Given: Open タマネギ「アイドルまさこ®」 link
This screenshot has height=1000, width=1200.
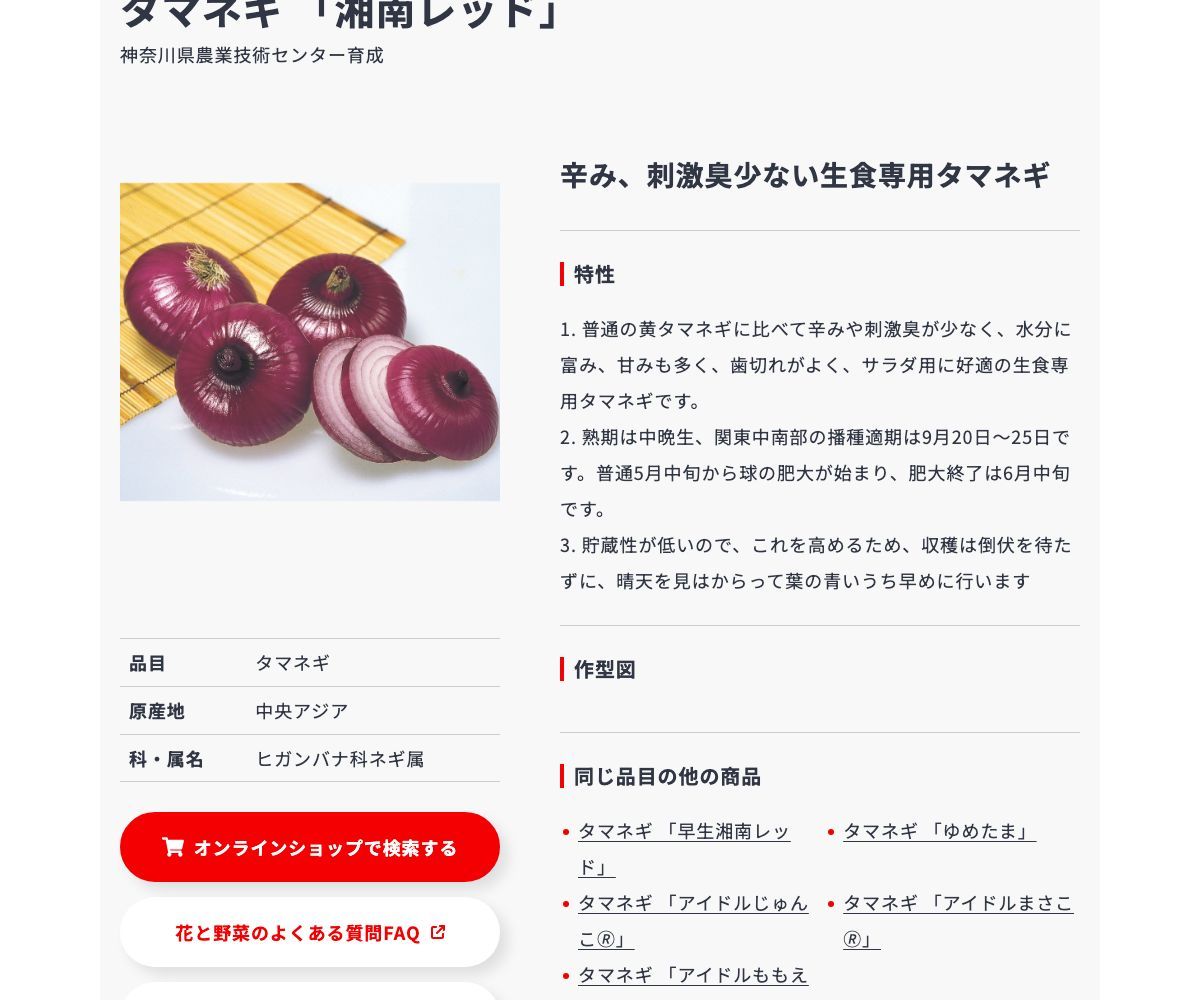Looking at the screenshot, I should pyautogui.click(x=957, y=904).
